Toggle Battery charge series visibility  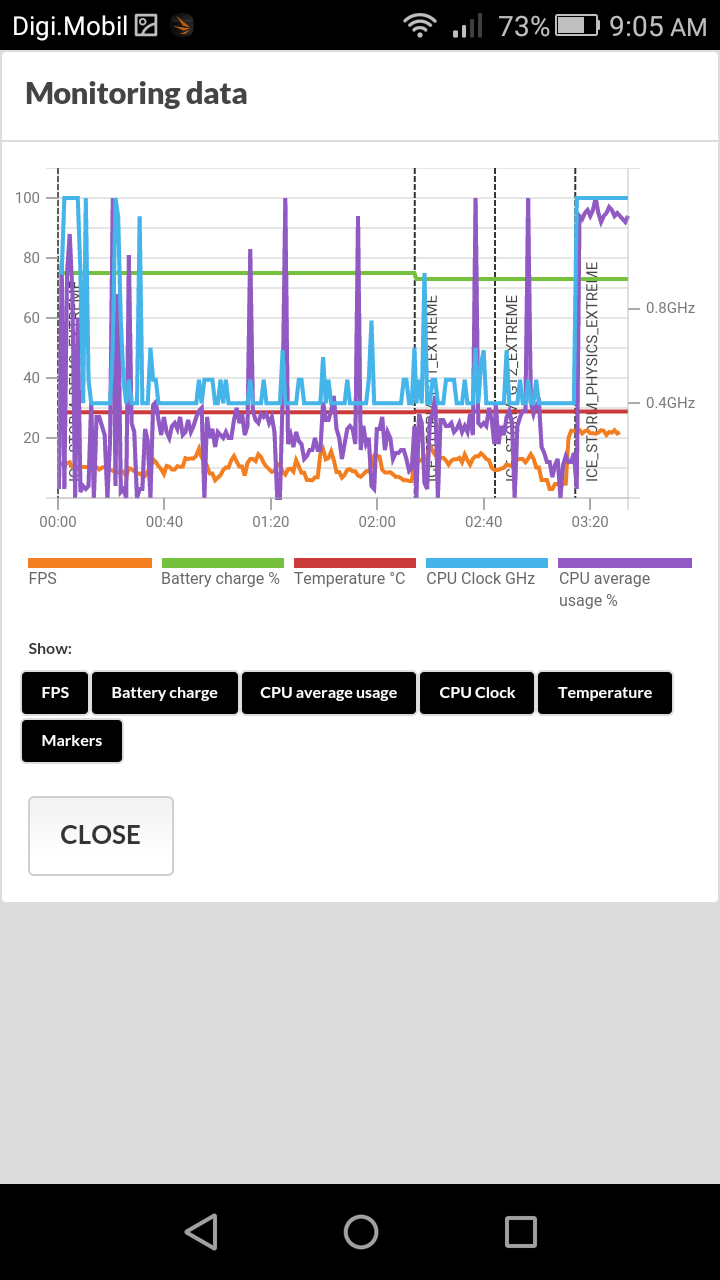(x=164, y=693)
